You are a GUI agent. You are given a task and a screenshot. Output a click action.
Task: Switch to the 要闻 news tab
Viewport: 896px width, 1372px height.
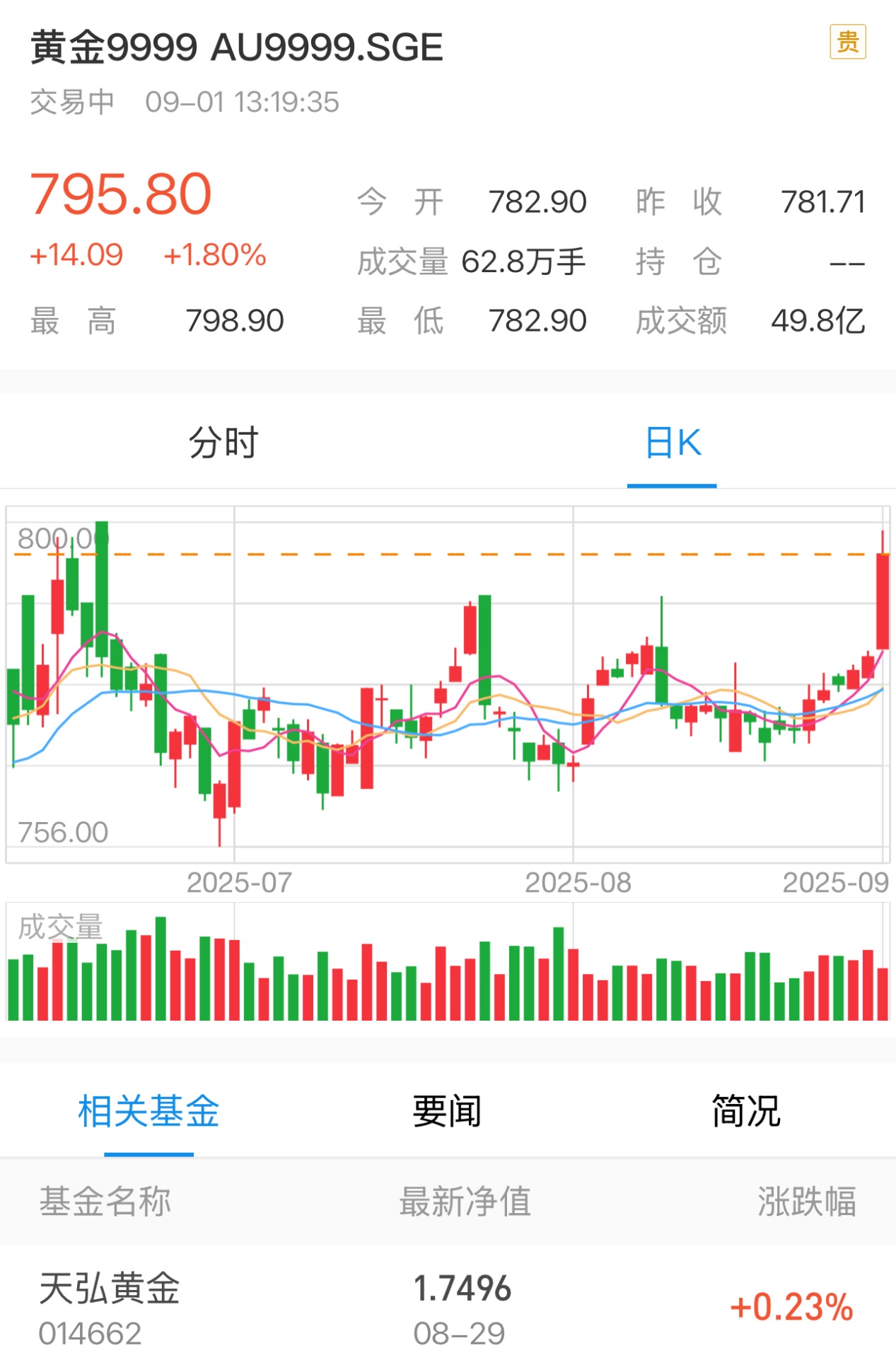point(448,1110)
